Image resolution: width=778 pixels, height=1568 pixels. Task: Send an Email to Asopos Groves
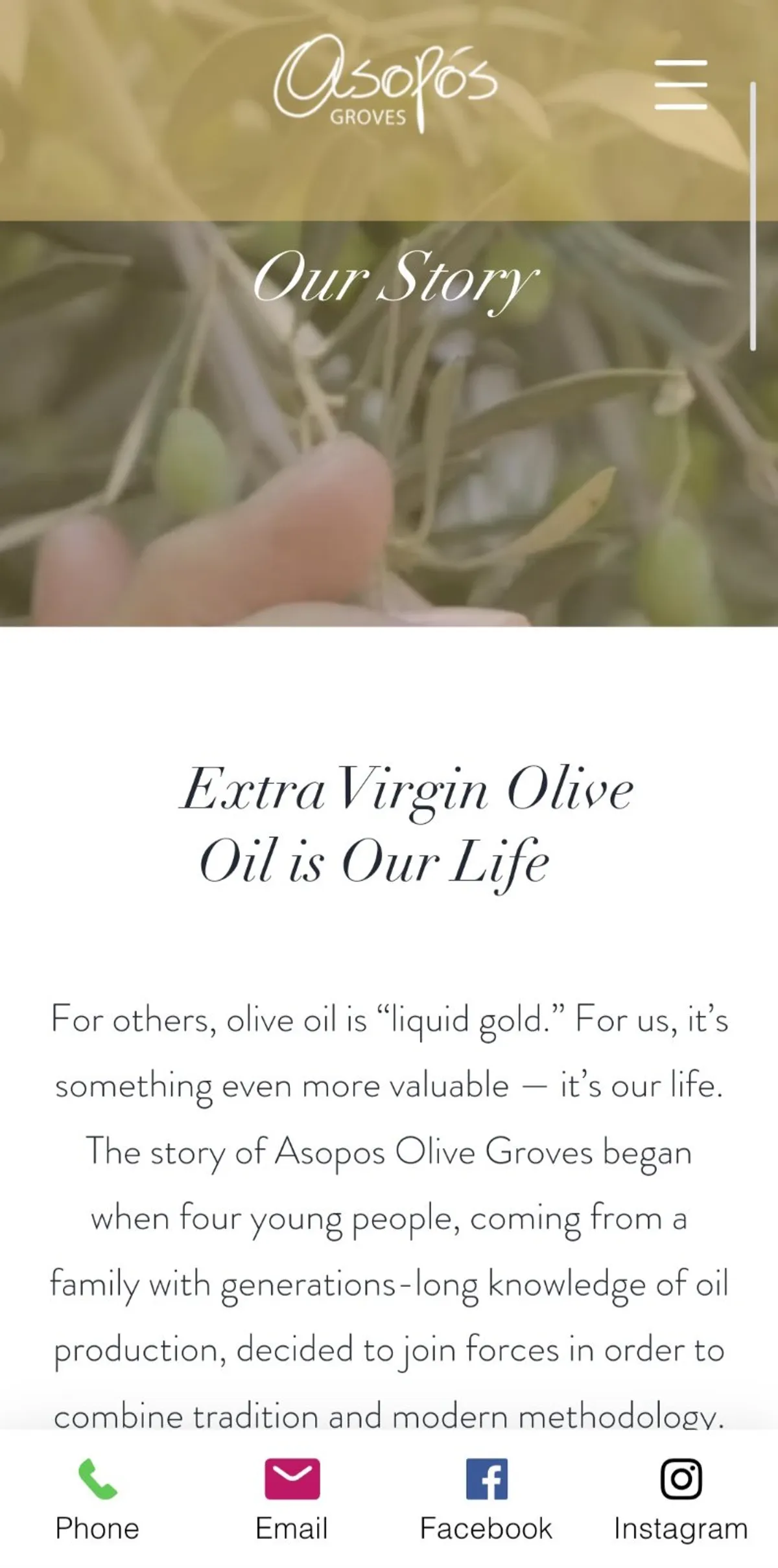pyautogui.click(x=292, y=1498)
